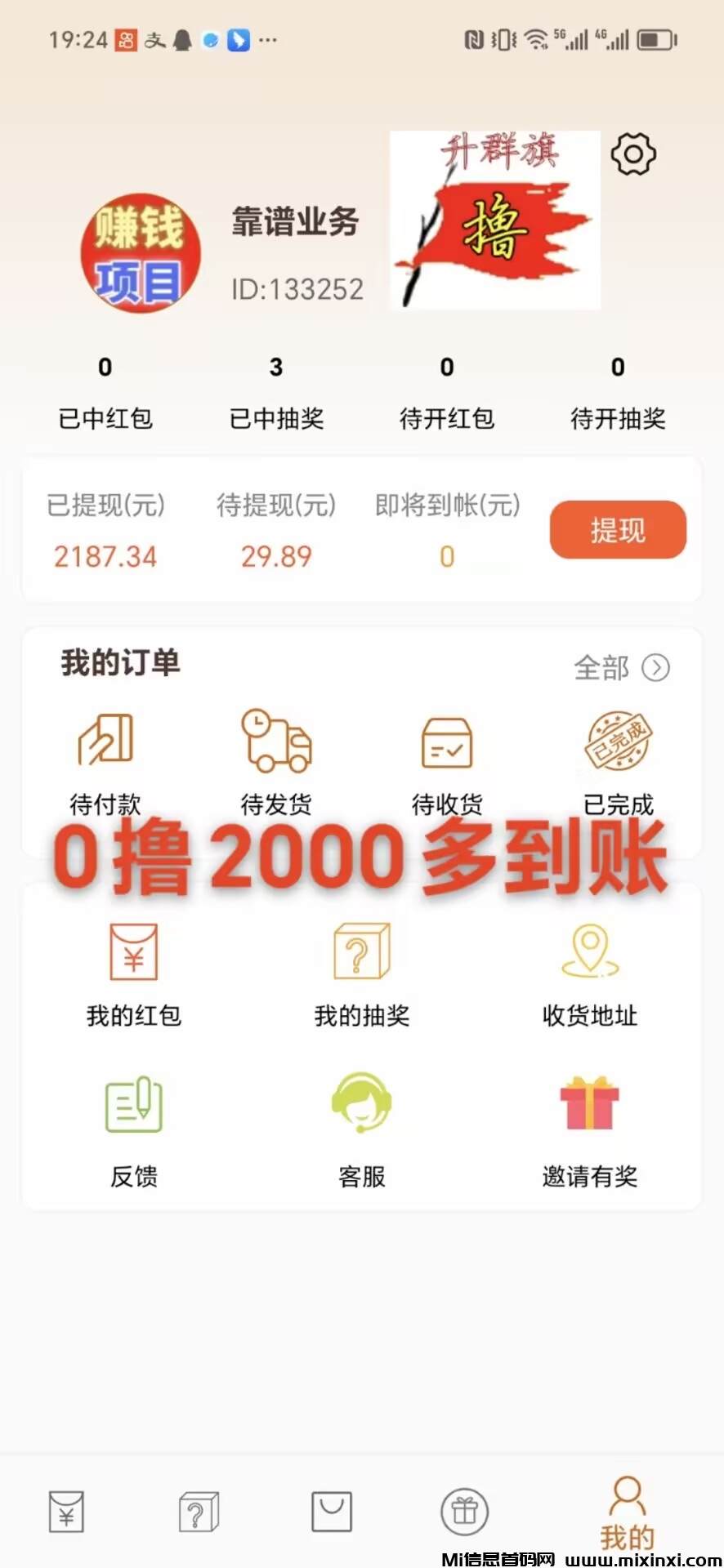
Task: Open 已完成 completed orders
Action: pos(619,759)
